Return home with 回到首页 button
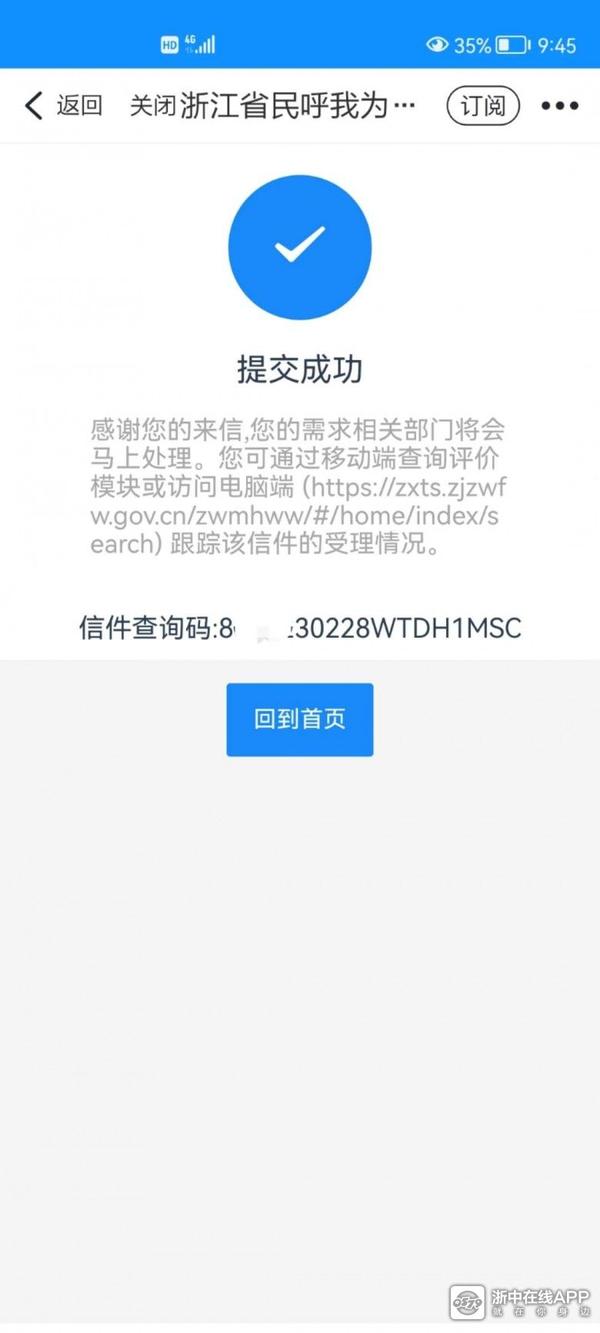This screenshot has height=1333, width=600. click(x=299, y=720)
